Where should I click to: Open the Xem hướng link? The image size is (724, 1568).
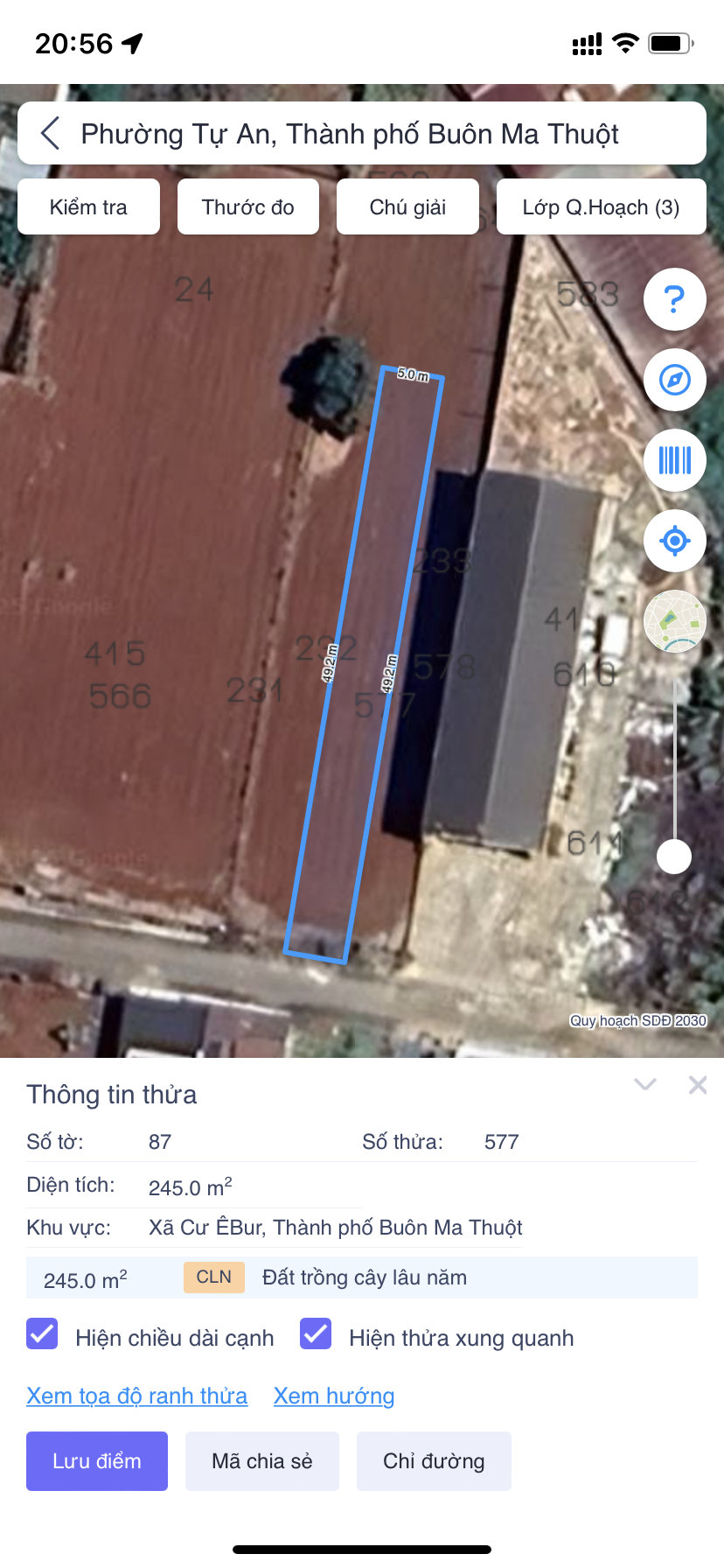pos(334,1396)
